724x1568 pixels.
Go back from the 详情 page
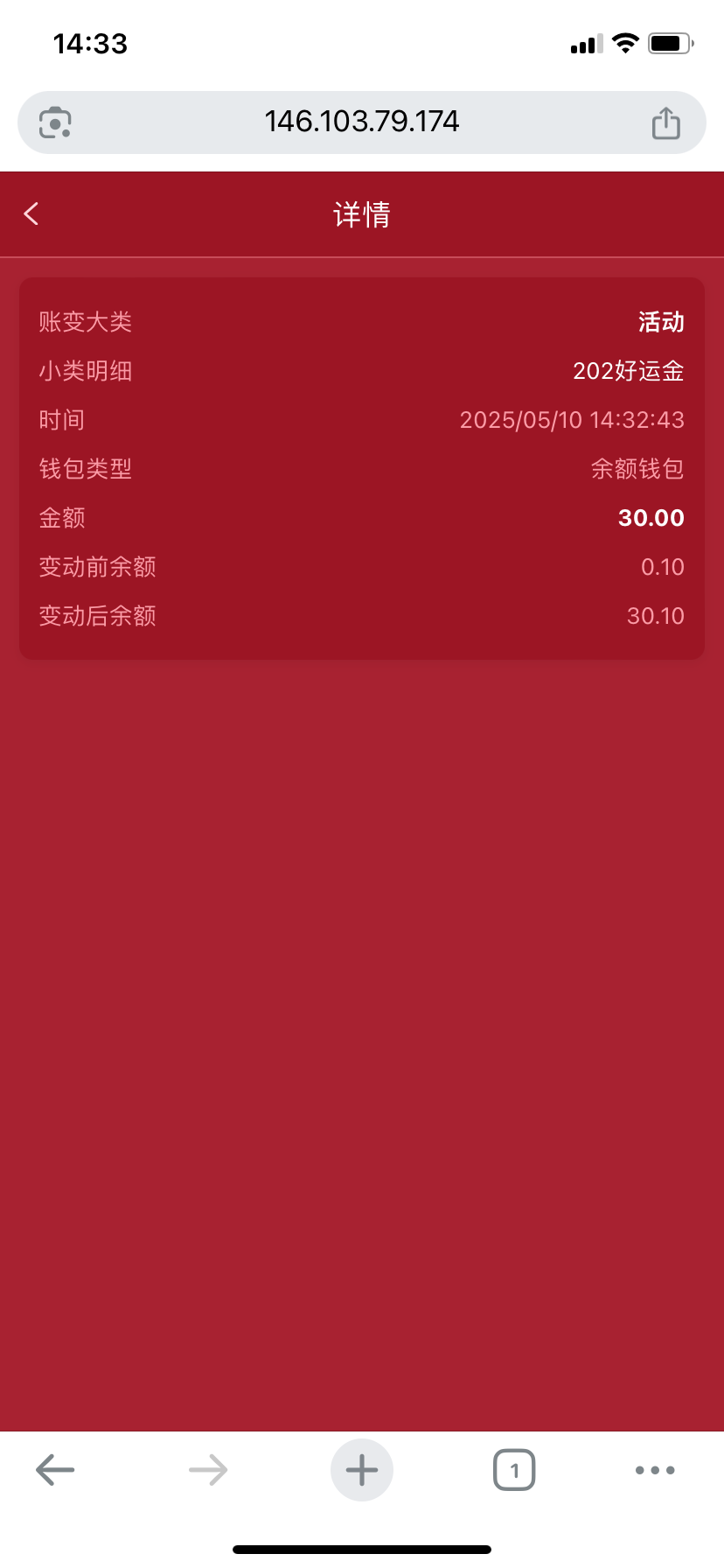point(31,213)
